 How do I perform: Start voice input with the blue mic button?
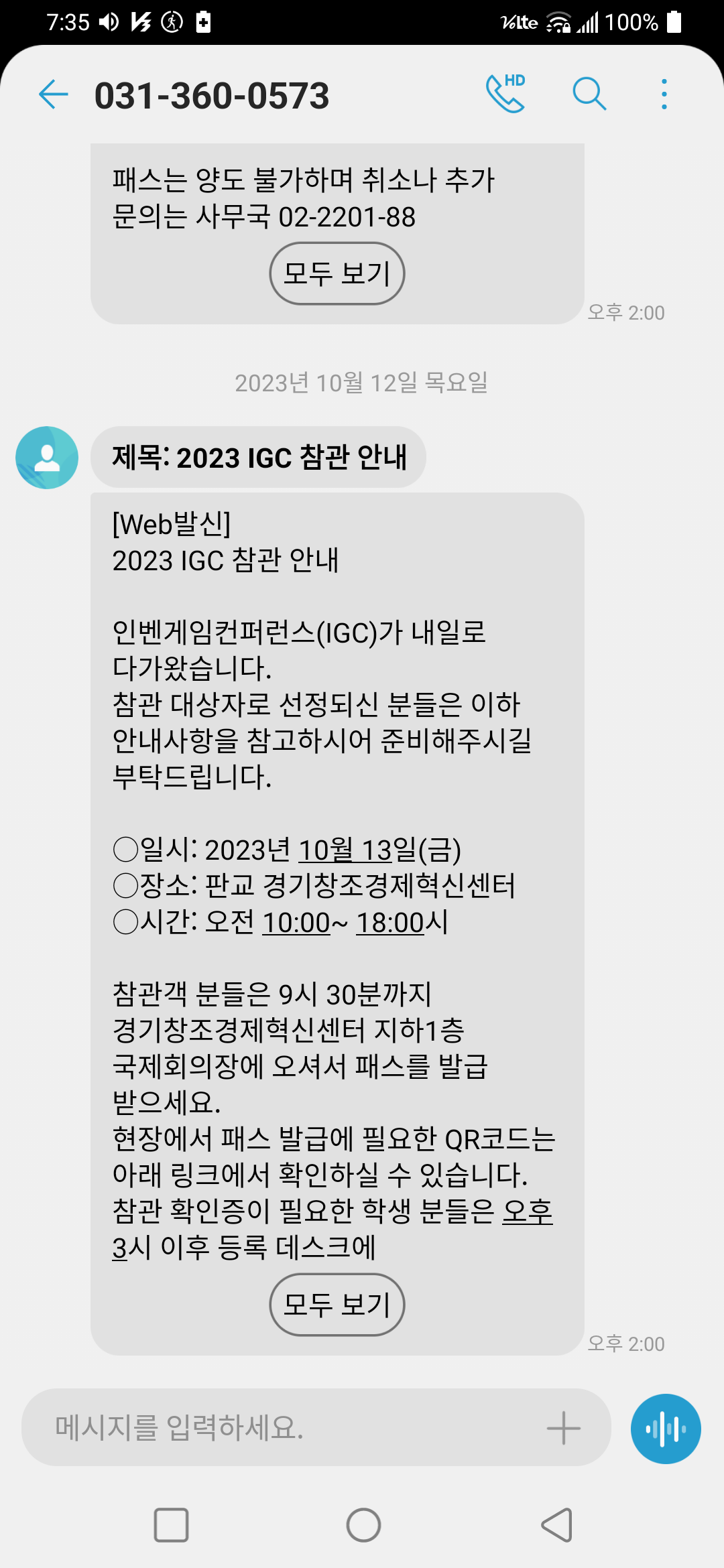(665, 1429)
